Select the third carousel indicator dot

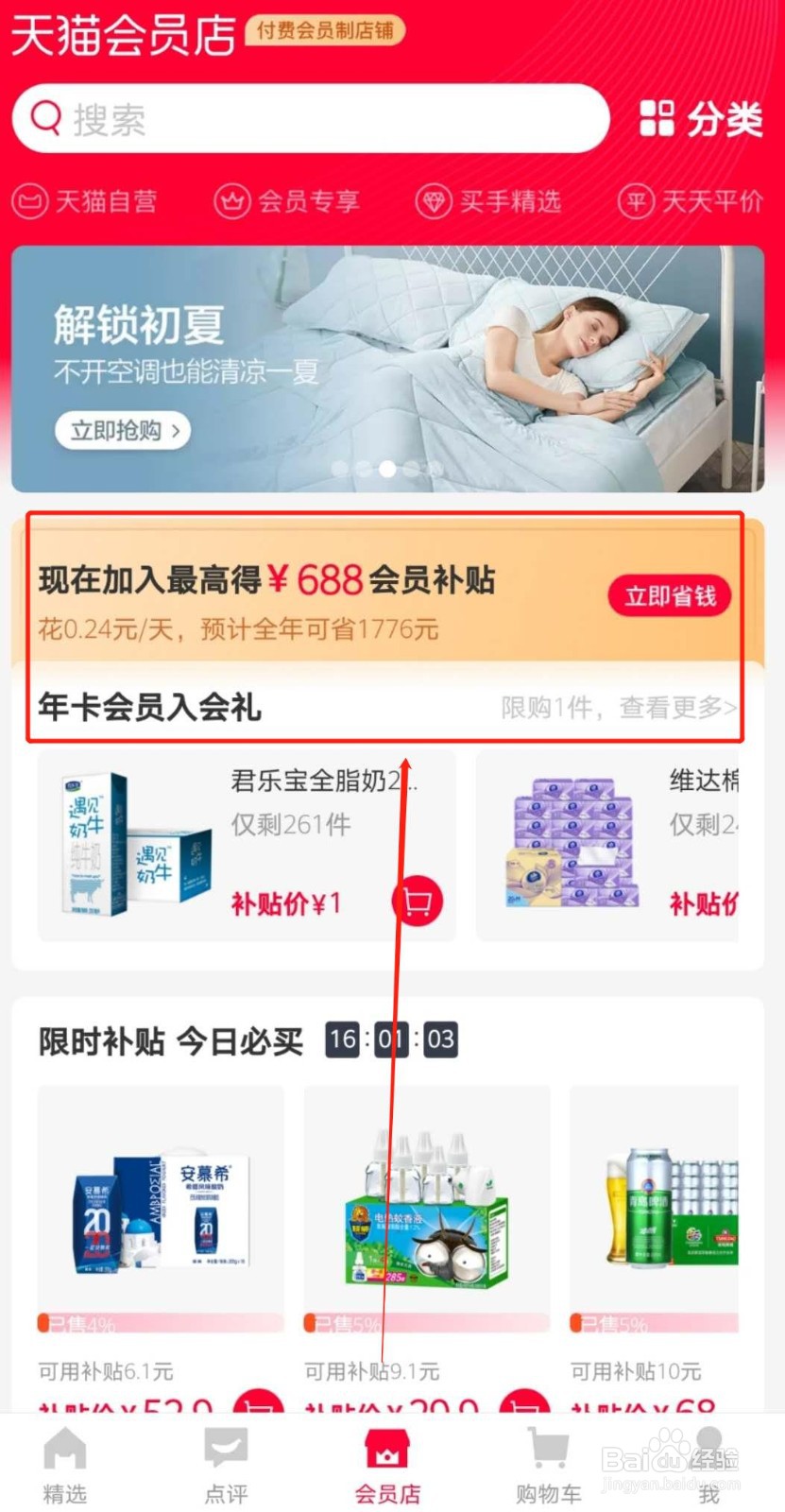[x=386, y=467]
